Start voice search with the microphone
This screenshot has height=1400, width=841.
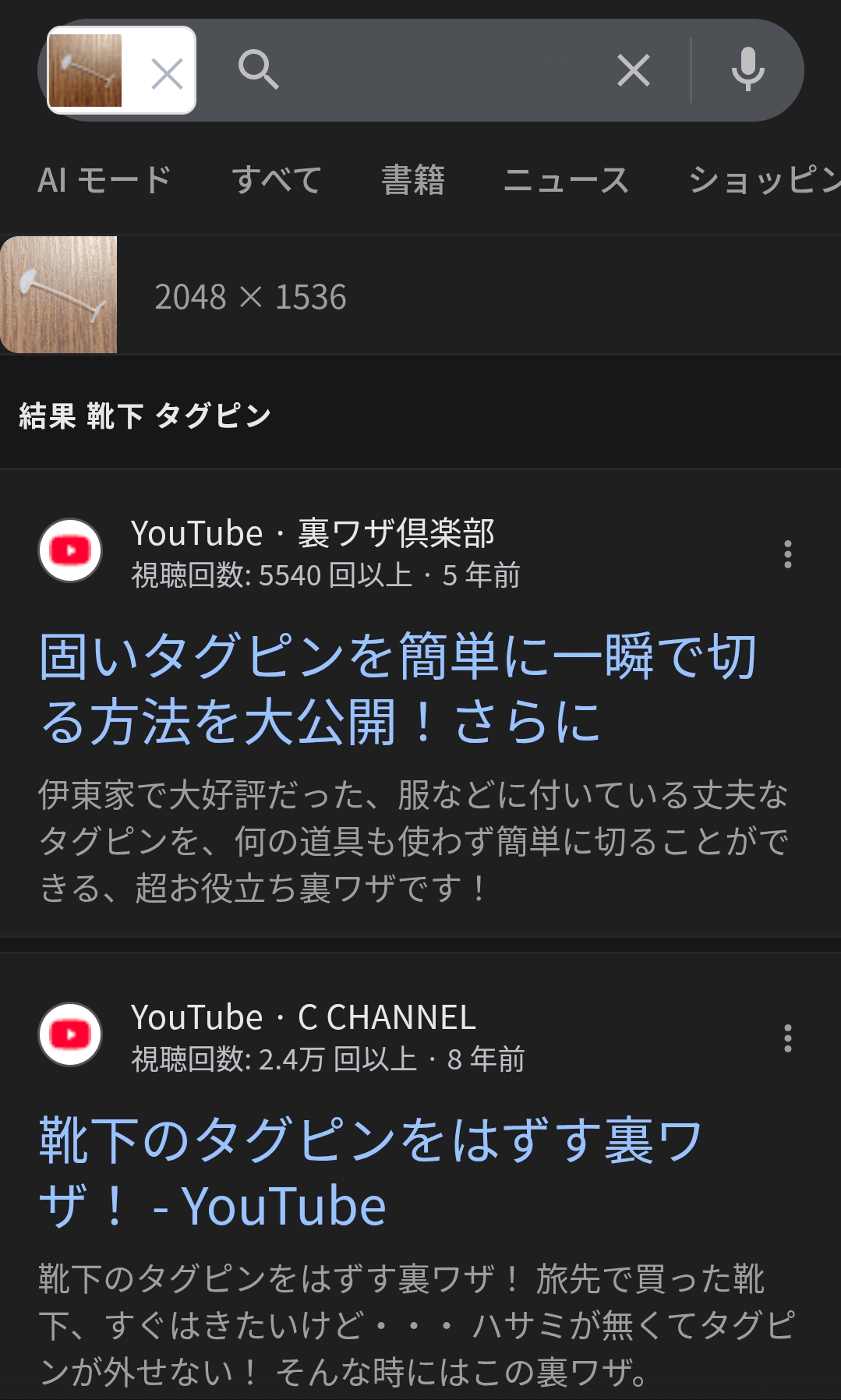click(747, 70)
